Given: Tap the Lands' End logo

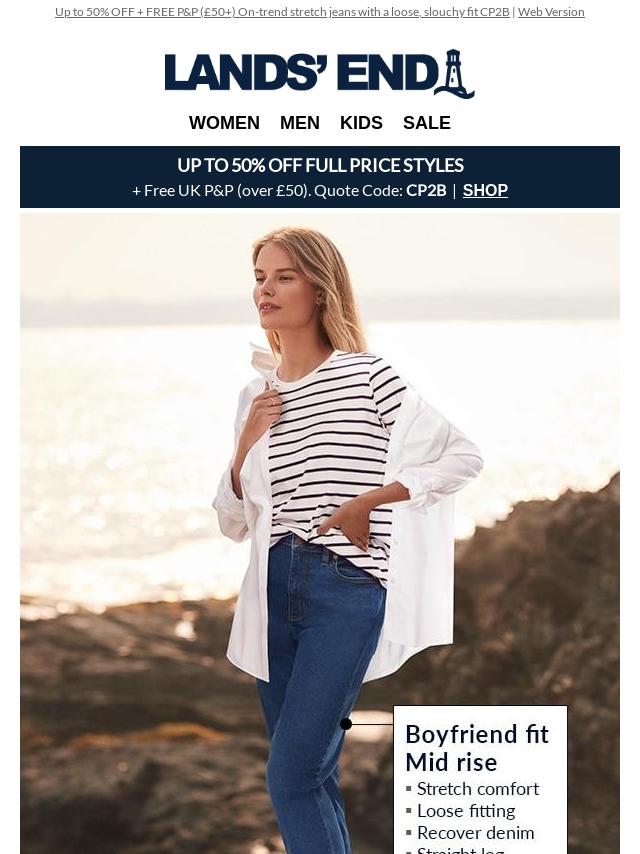Looking at the screenshot, I should (x=320, y=74).
